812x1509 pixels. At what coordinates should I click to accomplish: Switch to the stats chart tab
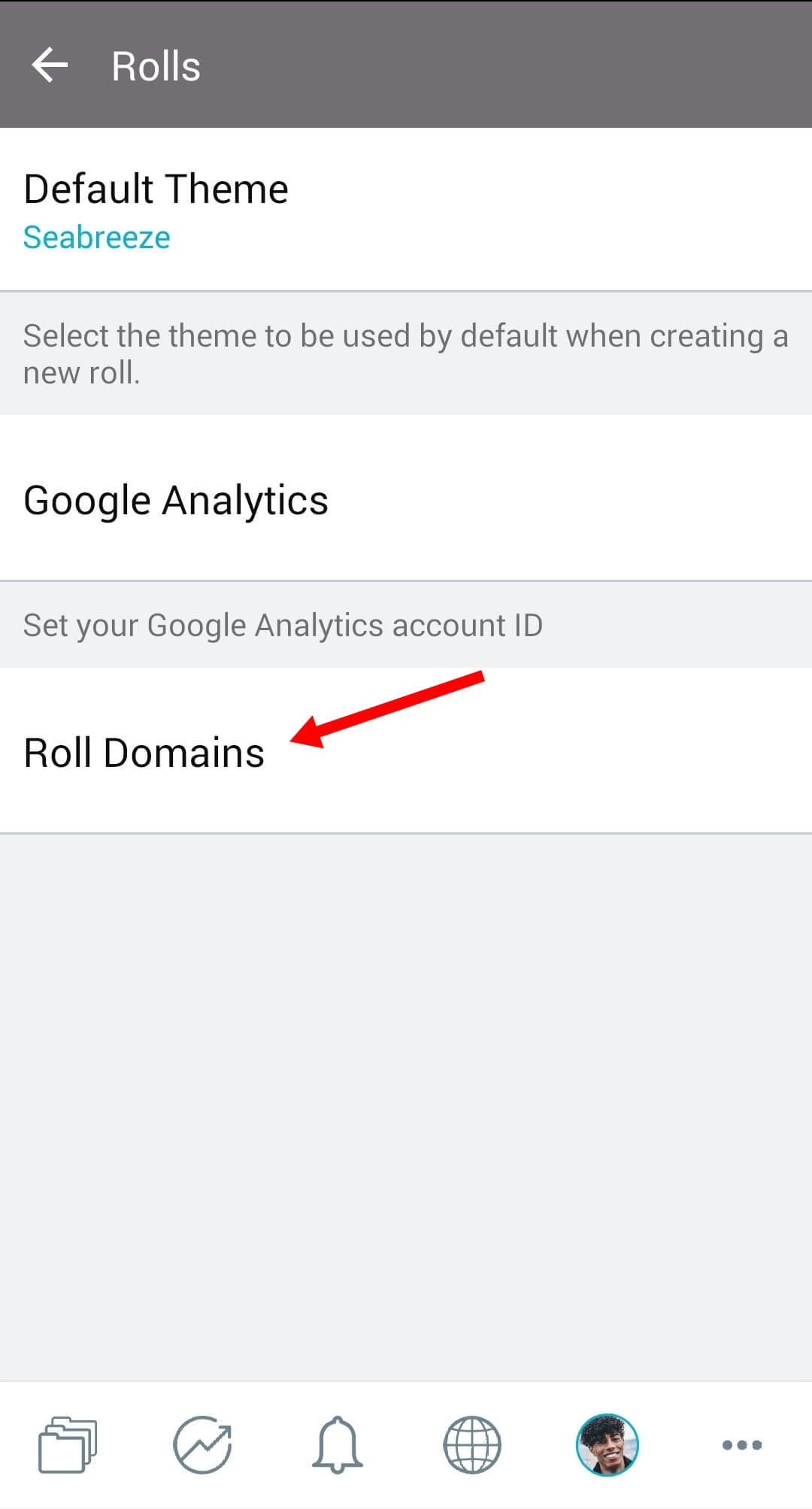point(202,1444)
